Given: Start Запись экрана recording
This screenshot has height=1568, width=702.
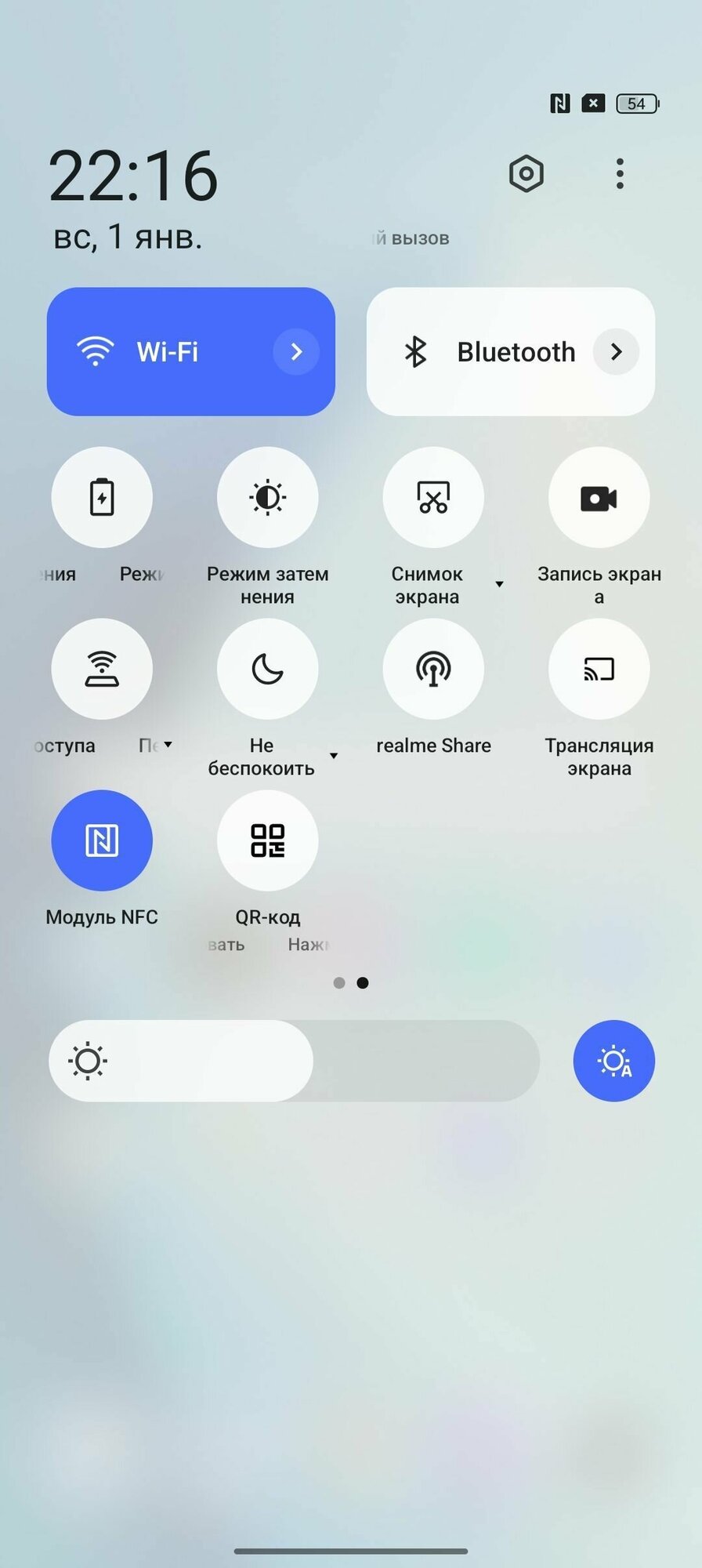Looking at the screenshot, I should click(x=599, y=497).
